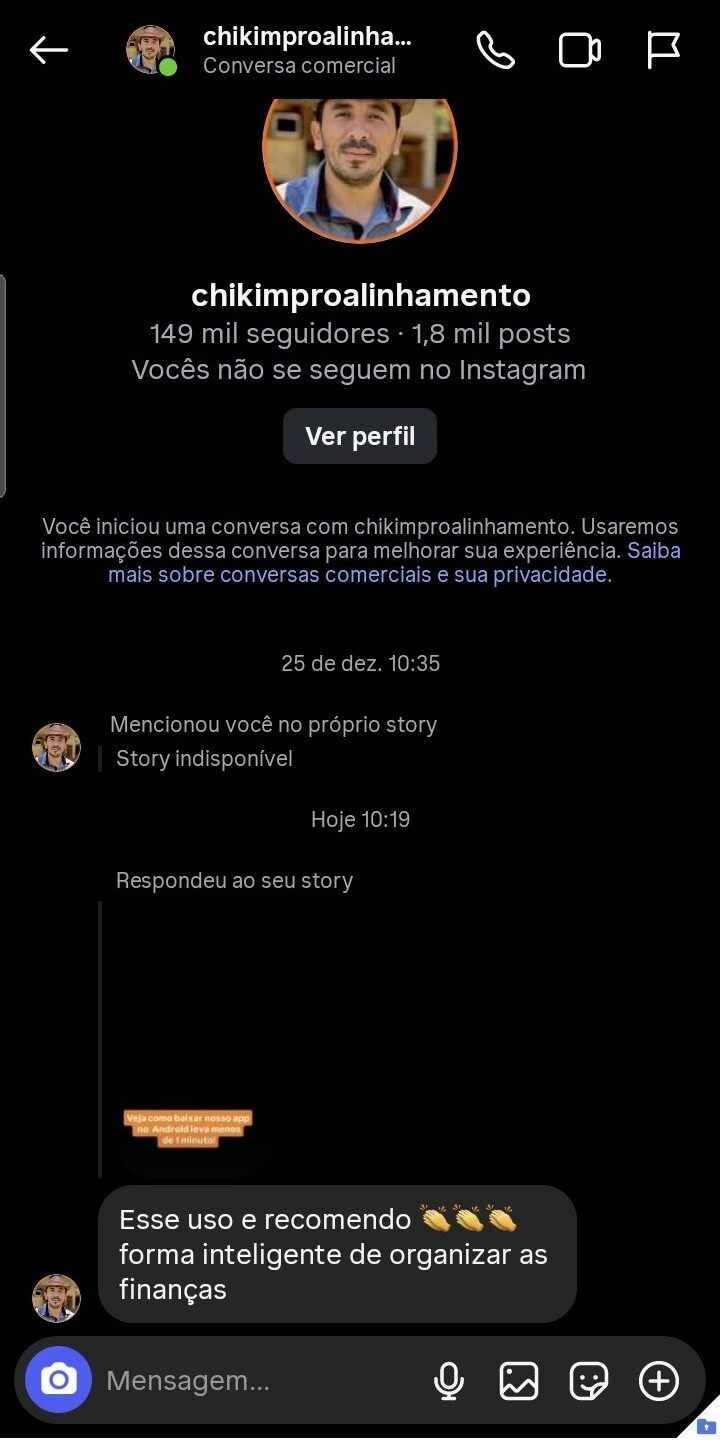This screenshot has height=1440, width=720.
Task: Tap the username chikimproalinhamento in the header
Action: (306, 38)
